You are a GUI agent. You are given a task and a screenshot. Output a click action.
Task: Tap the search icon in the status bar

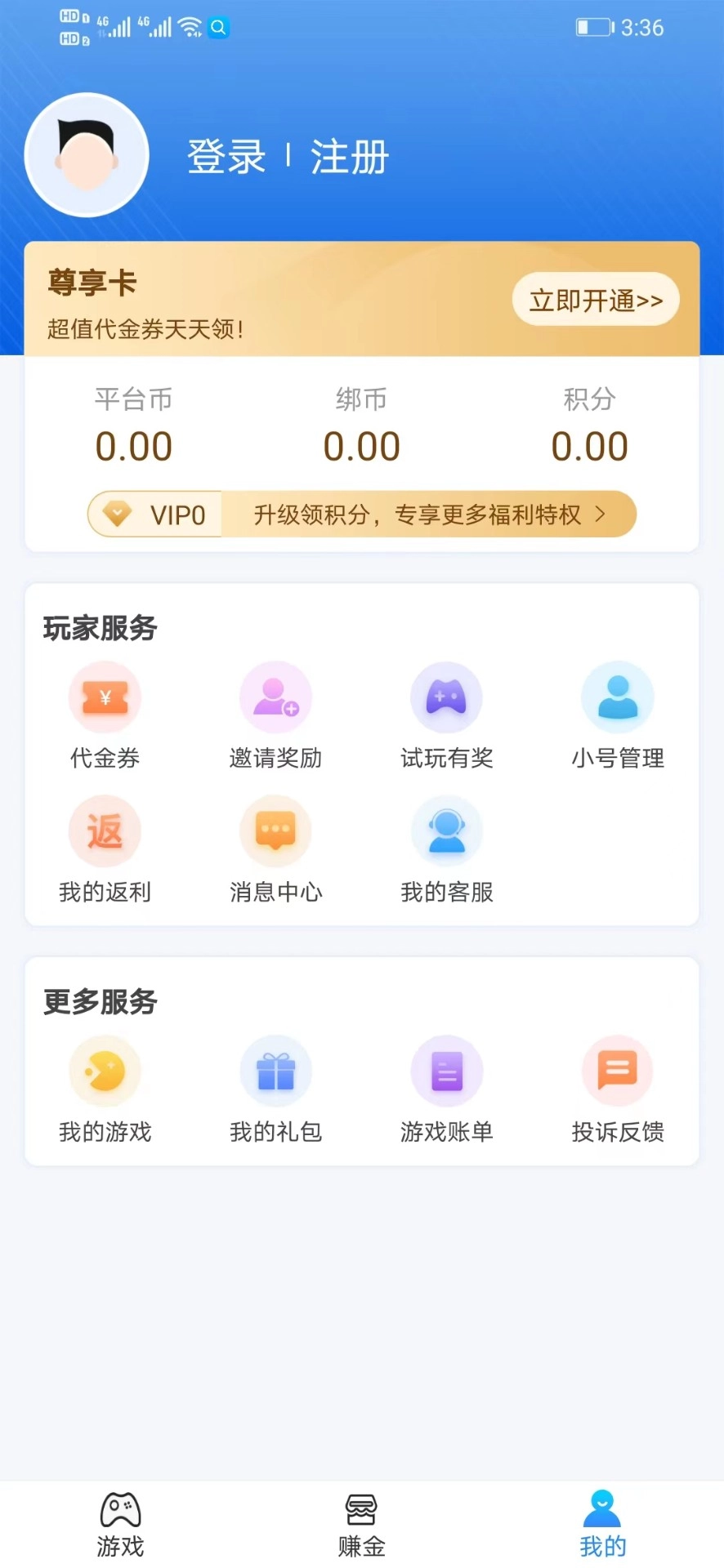click(217, 28)
